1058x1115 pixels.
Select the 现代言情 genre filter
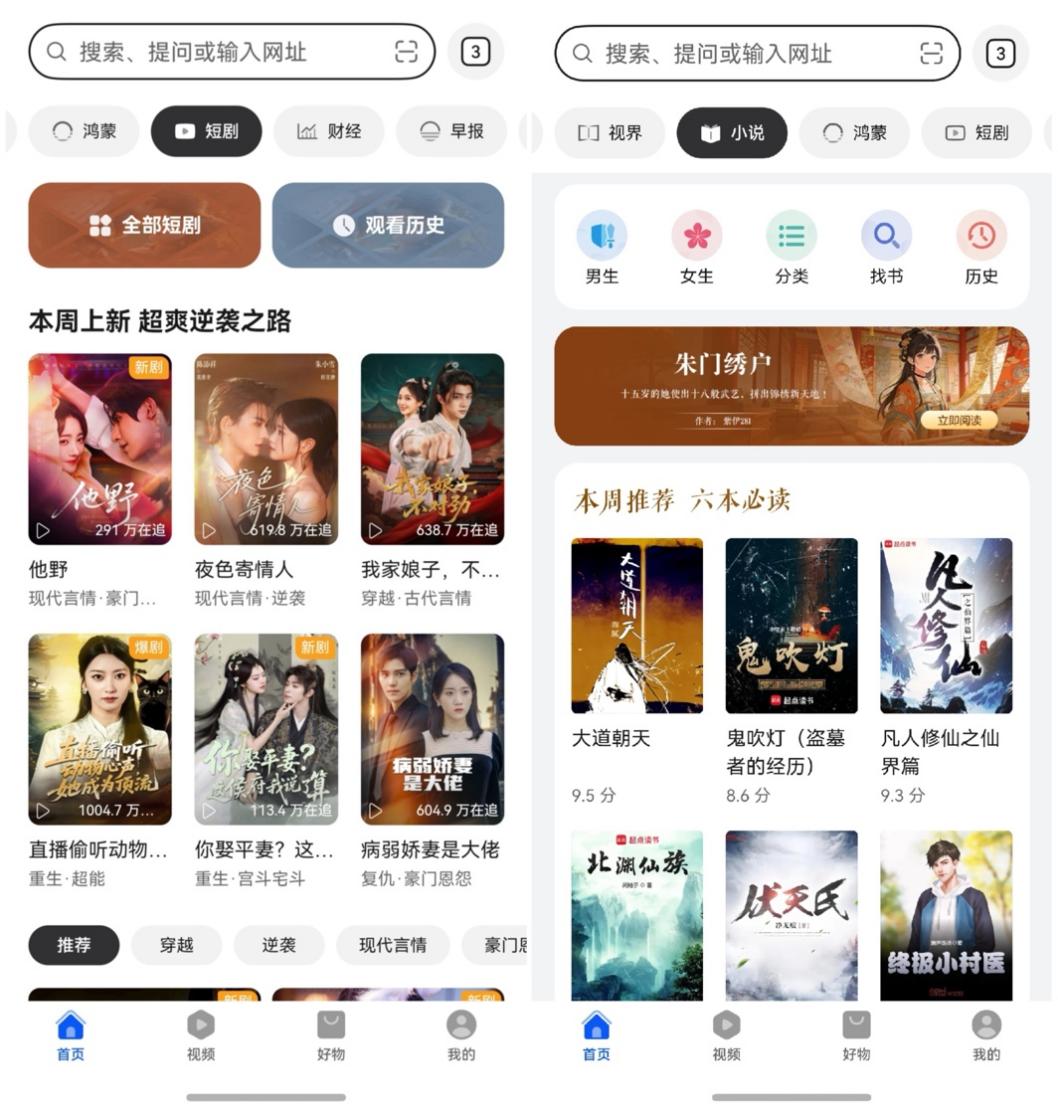[393, 945]
